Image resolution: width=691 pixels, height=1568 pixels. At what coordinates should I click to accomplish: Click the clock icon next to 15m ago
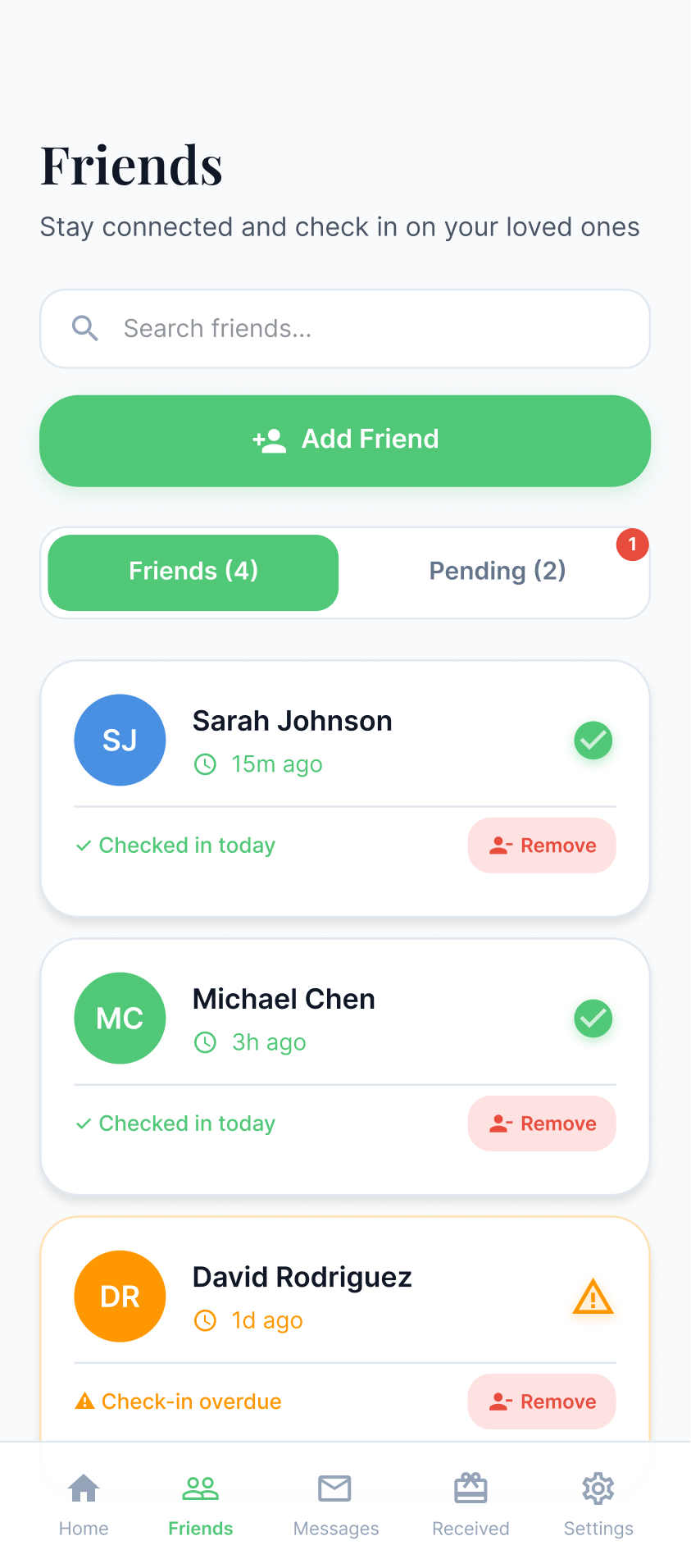pos(204,763)
